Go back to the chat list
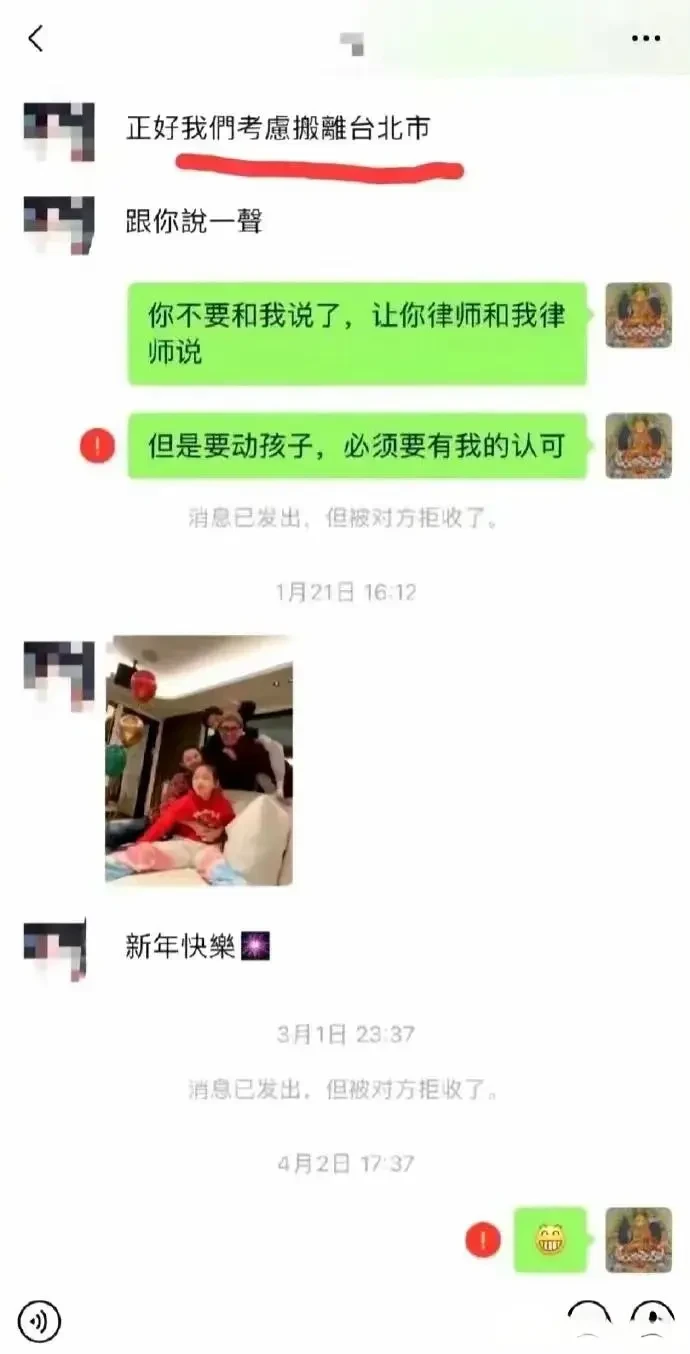This screenshot has width=690, height=1354. tap(36, 39)
